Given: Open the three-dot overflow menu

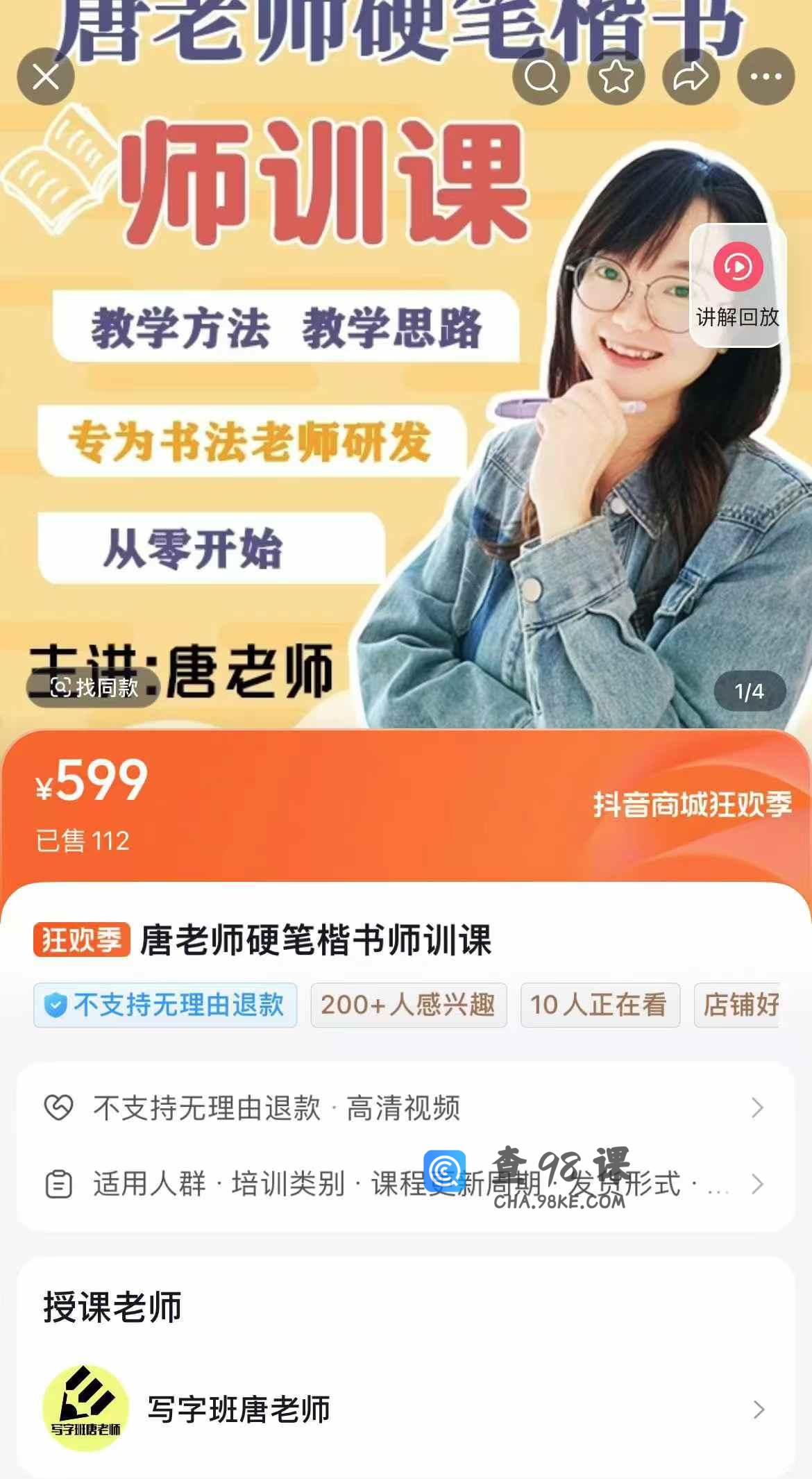Looking at the screenshot, I should [766, 76].
